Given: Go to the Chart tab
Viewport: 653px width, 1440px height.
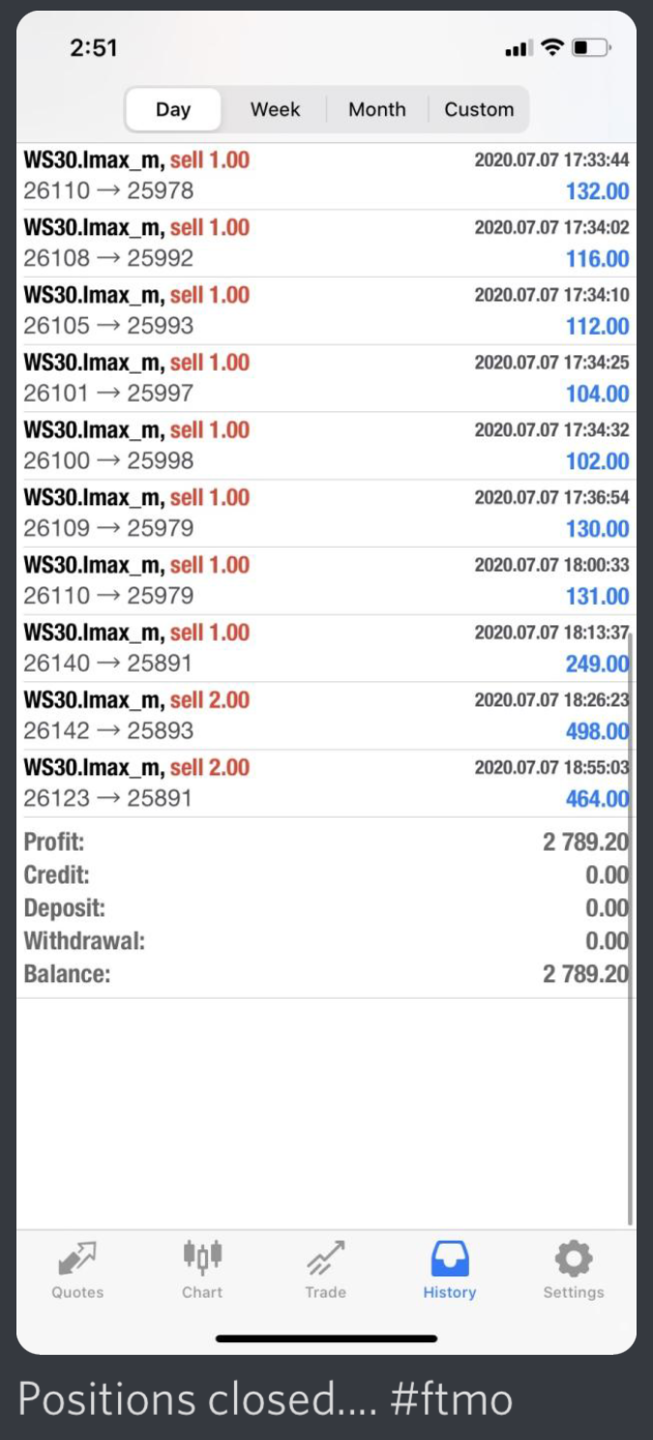Looking at the screenshot, I should [x=202, y=1269].
